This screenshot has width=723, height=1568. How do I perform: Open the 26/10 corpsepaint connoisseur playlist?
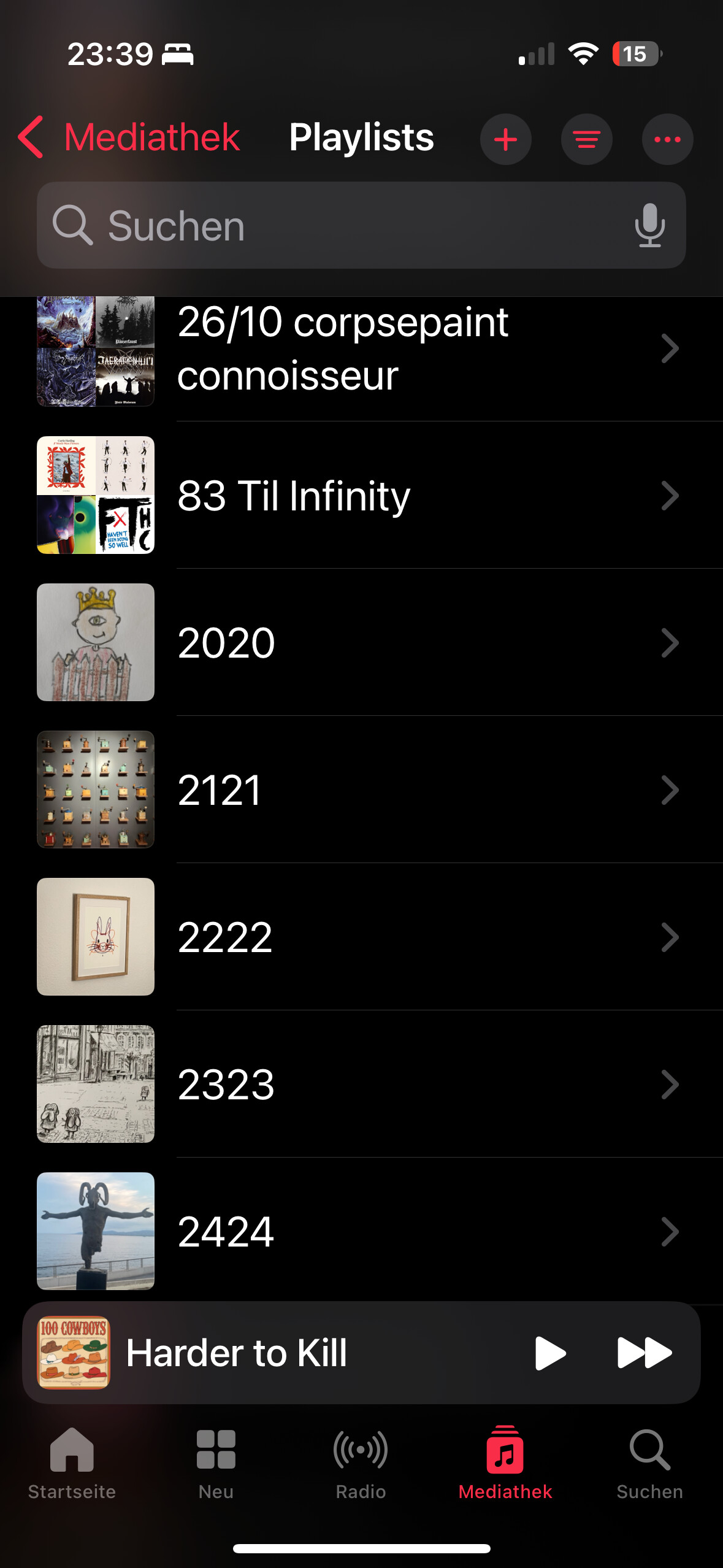point(368,350)
